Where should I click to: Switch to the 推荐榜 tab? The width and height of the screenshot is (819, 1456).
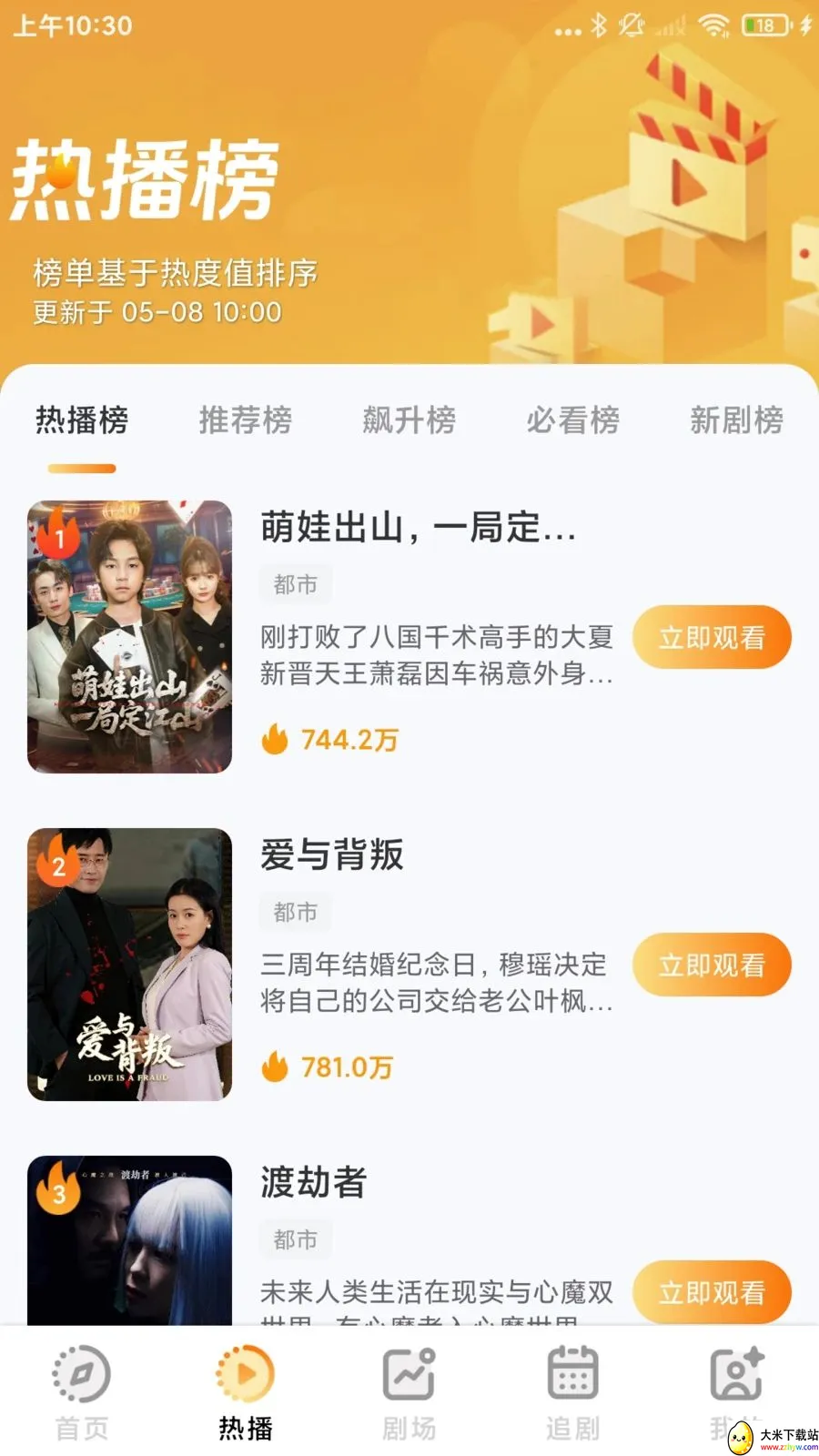[246, 420]
